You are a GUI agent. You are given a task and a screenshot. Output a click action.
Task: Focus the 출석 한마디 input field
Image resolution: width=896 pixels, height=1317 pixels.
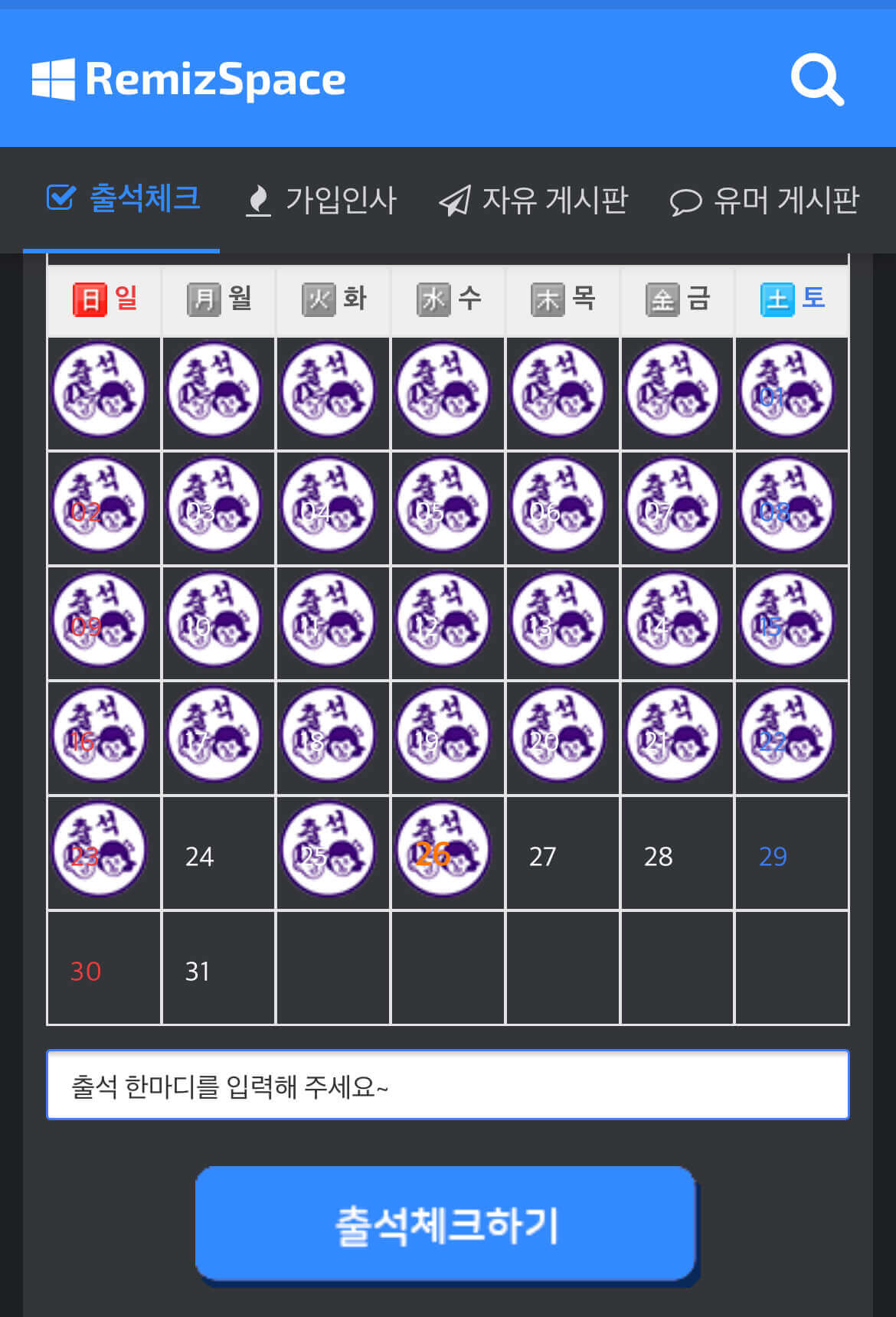click(447, 1085)
